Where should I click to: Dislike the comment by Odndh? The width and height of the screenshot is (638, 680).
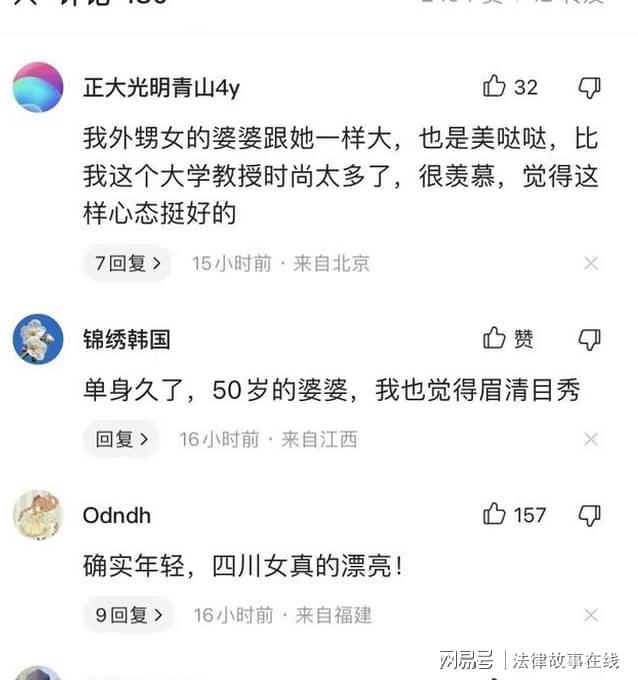point(590,515)
